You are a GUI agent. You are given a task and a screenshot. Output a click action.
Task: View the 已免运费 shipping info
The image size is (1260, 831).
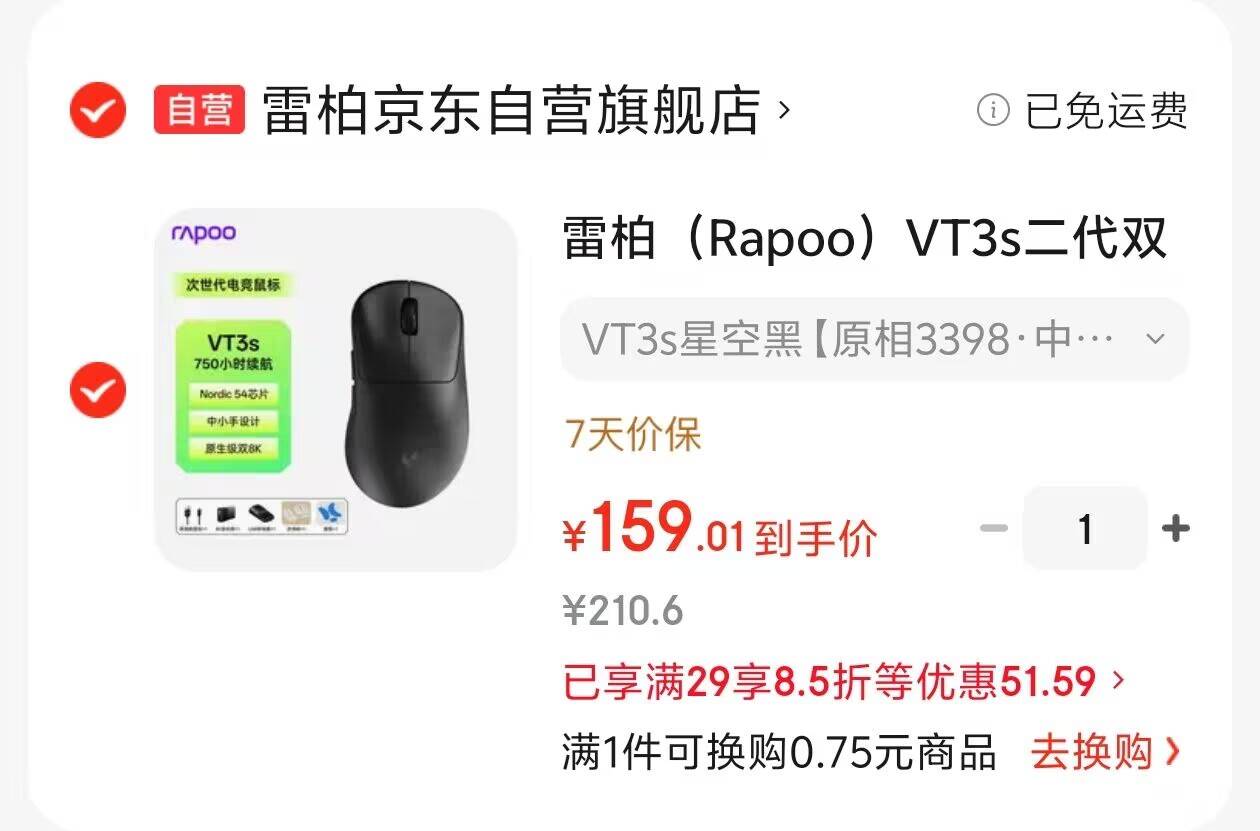pos(1084,110)
